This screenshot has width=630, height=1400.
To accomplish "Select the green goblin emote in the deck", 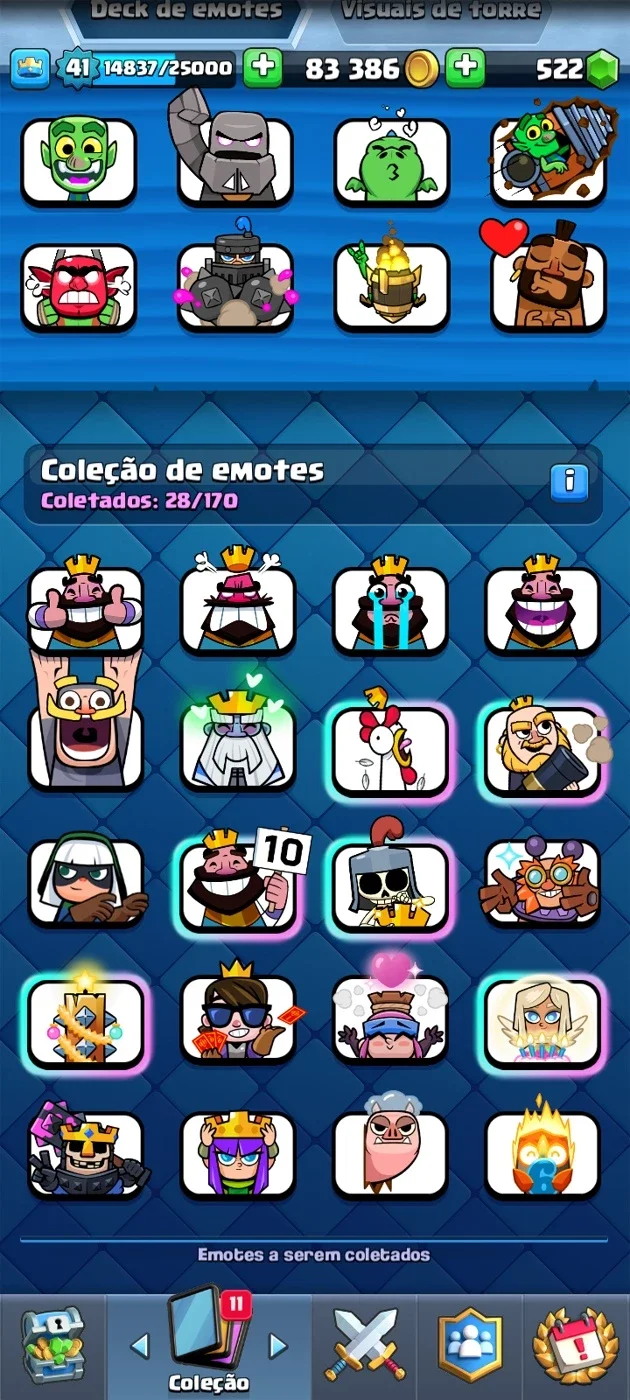I will [78, 161].
